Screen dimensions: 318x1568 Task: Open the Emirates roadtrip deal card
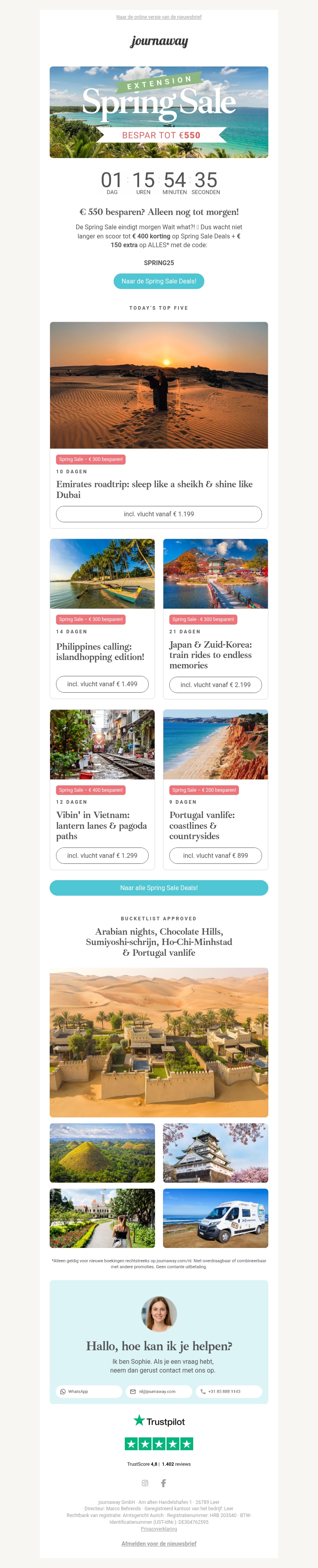click(159, 385)
